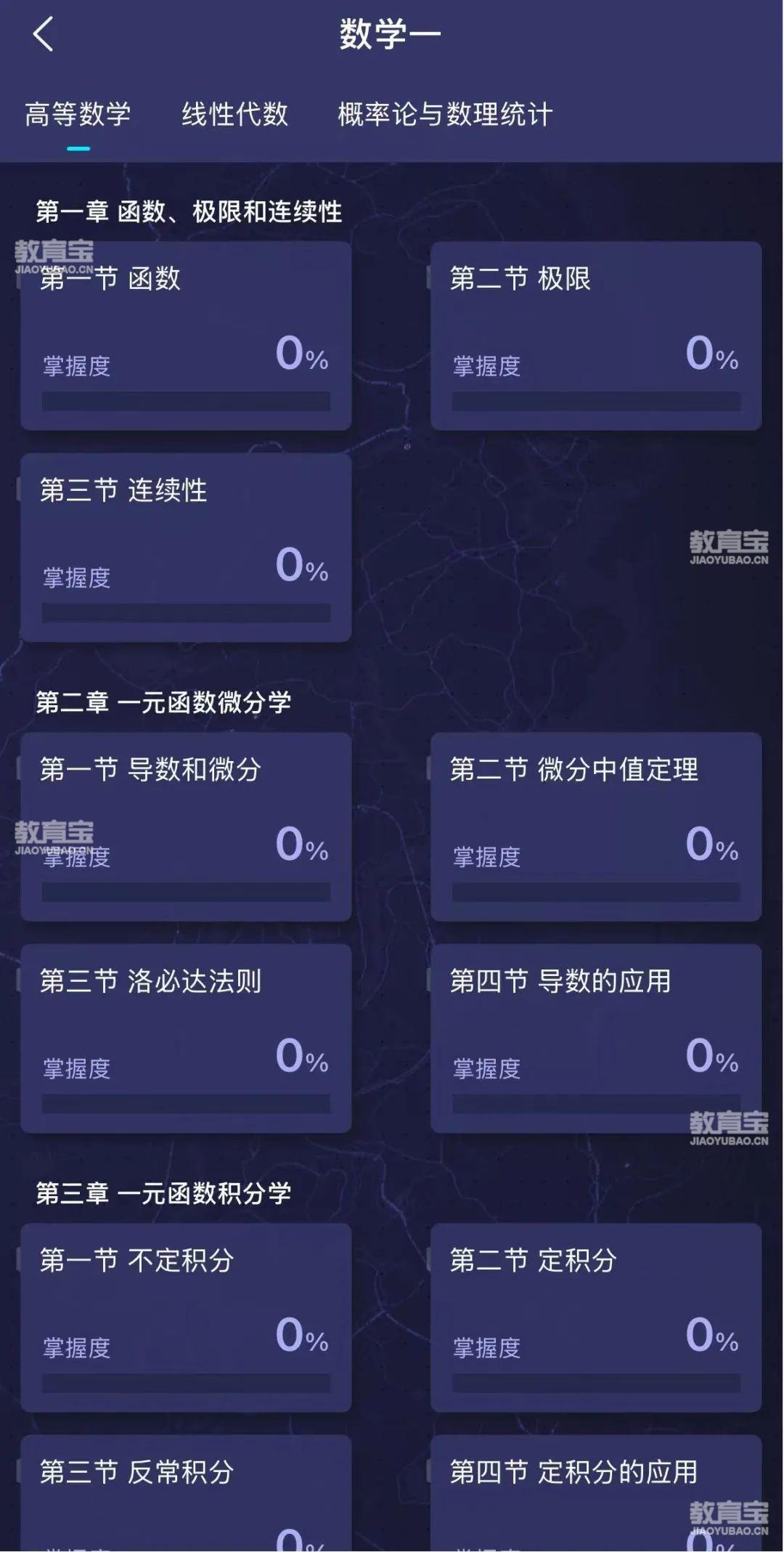Switch to the 概率论与数理统计 tab

pos(444,115)
